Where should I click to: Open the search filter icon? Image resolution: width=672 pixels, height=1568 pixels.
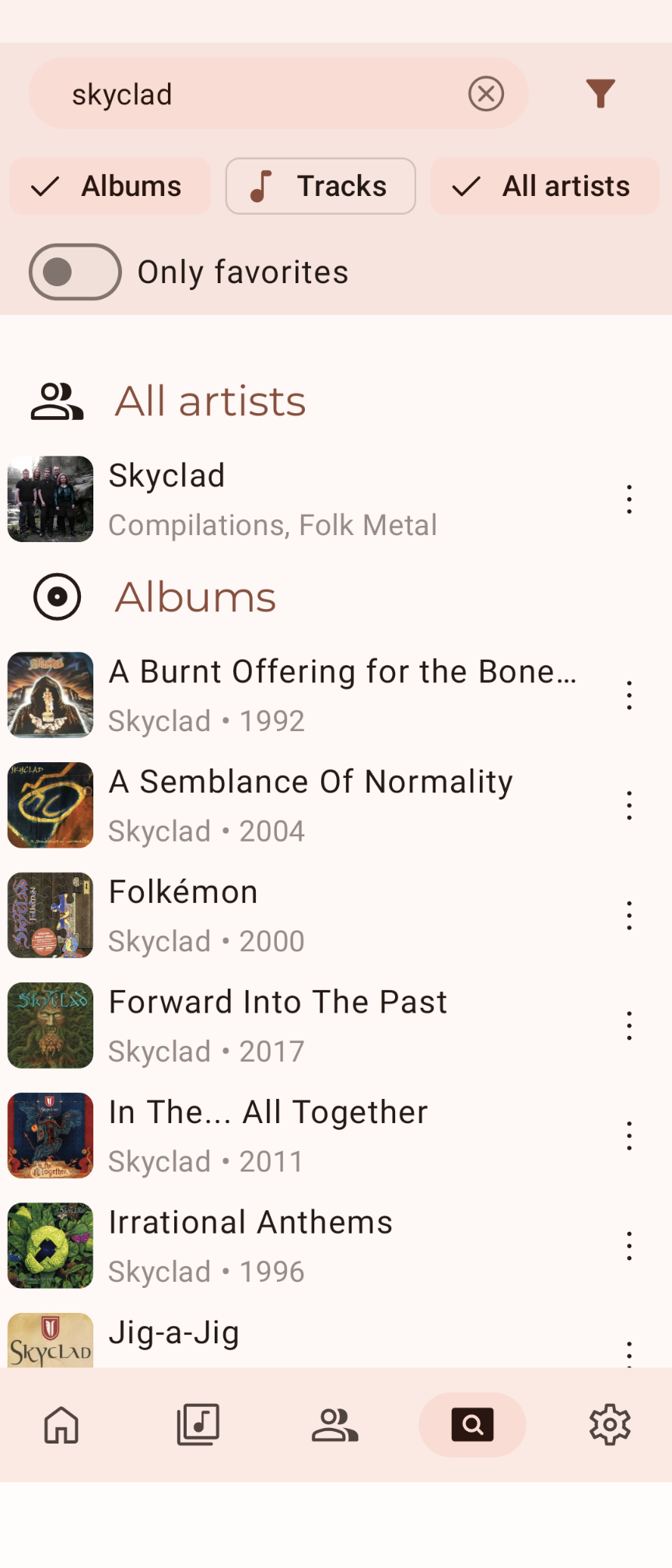tap(600, 94)
